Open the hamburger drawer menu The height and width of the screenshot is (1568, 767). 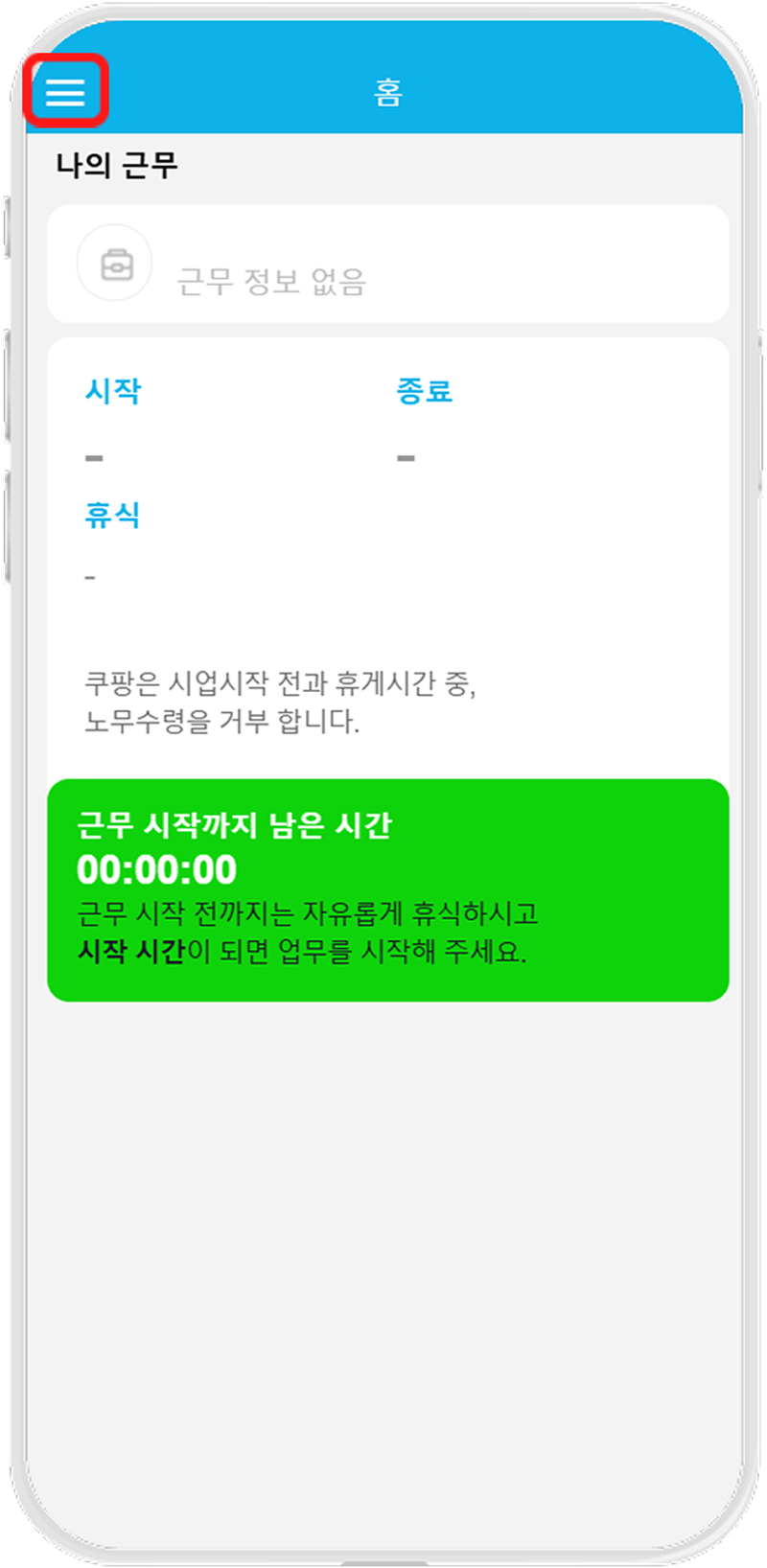click(65, 92)
